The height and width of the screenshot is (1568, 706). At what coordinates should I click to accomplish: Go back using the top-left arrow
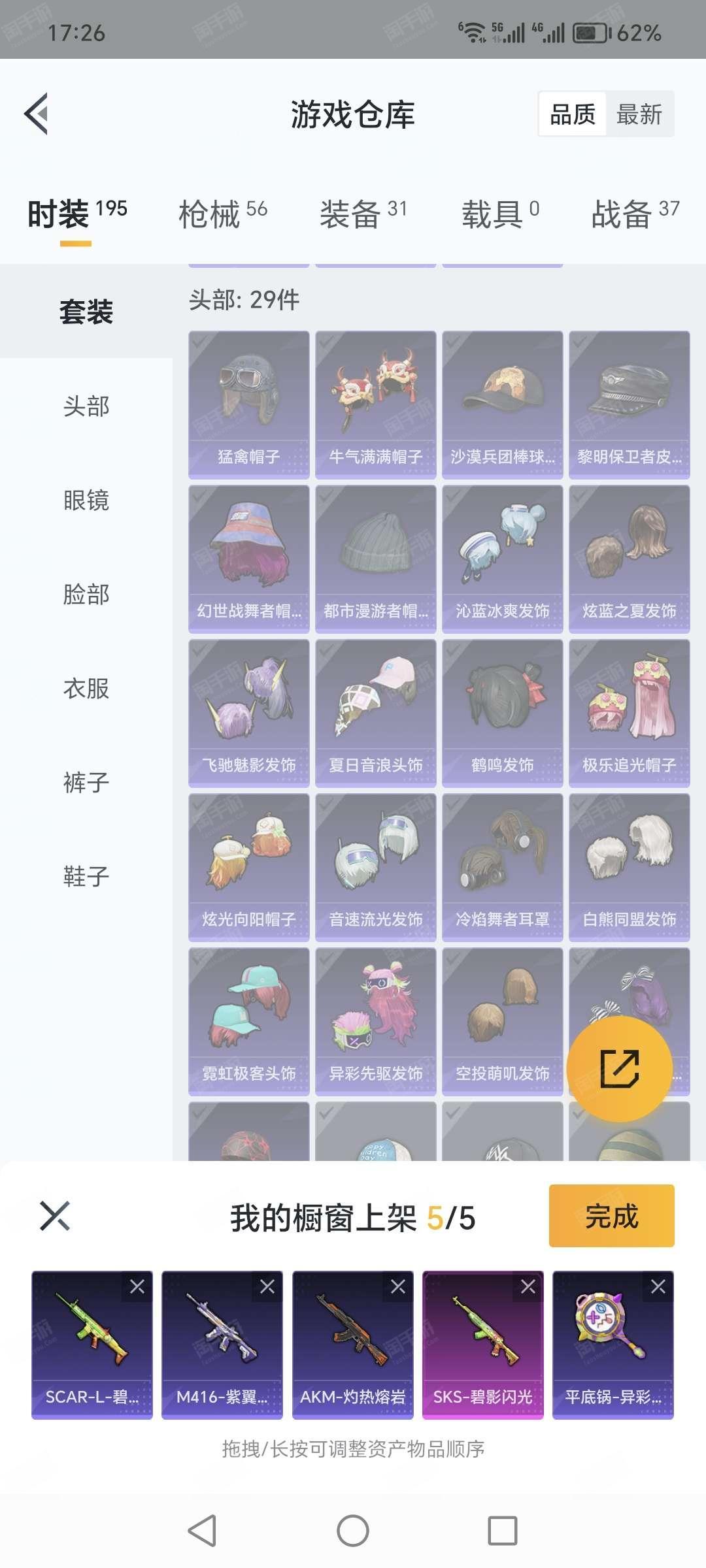[x=37, y=114]
